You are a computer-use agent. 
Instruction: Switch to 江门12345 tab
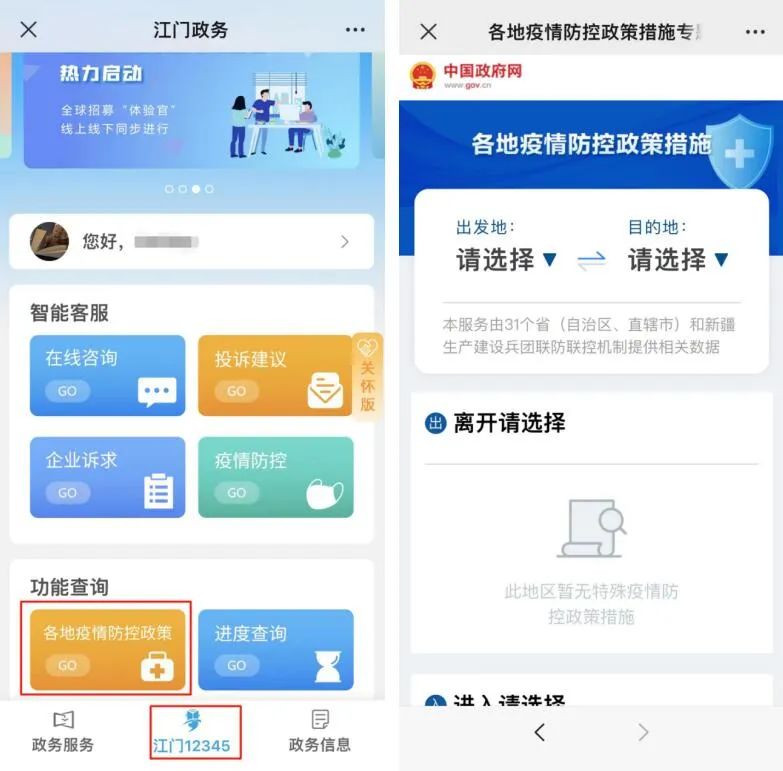tap(196, 732)
